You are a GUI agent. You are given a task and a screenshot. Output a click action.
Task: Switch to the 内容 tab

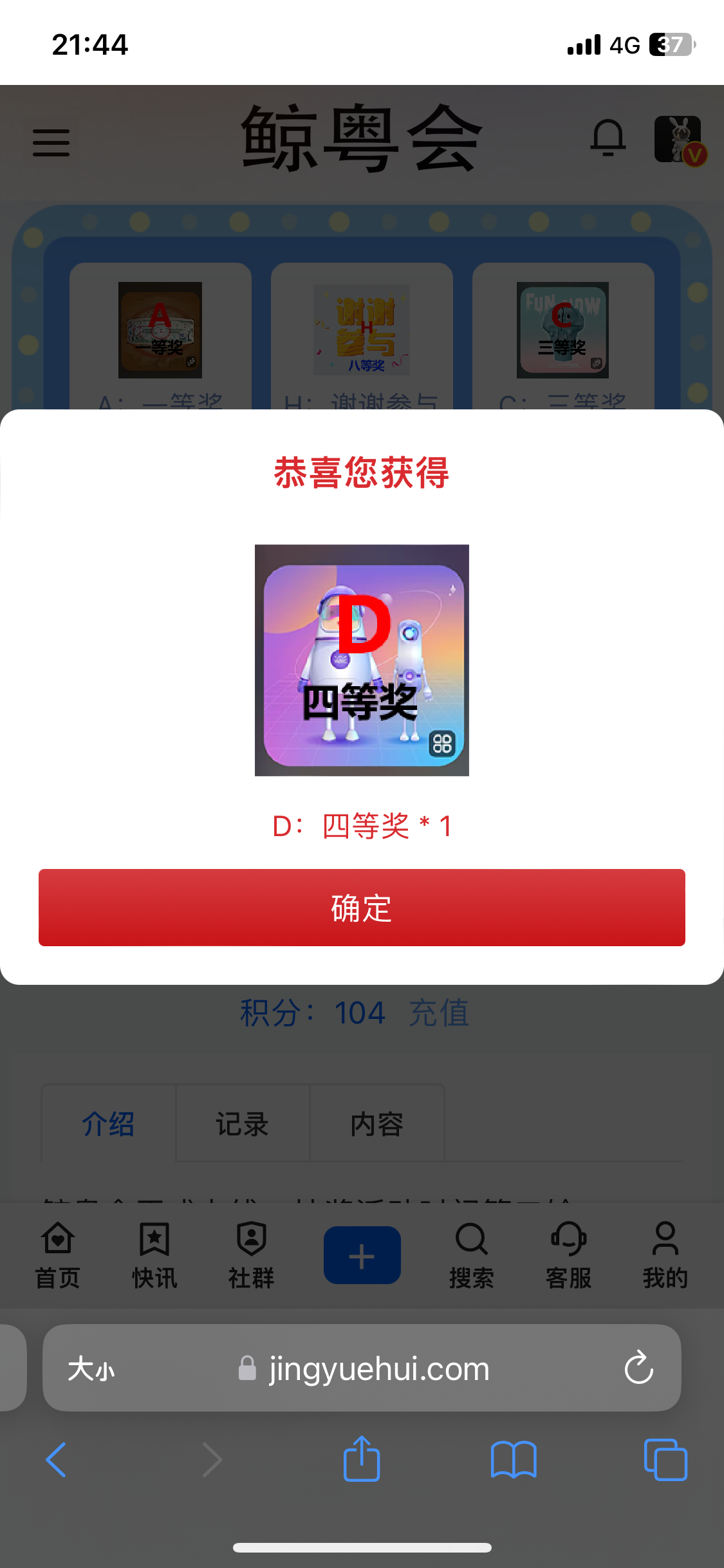[376, 1123]
